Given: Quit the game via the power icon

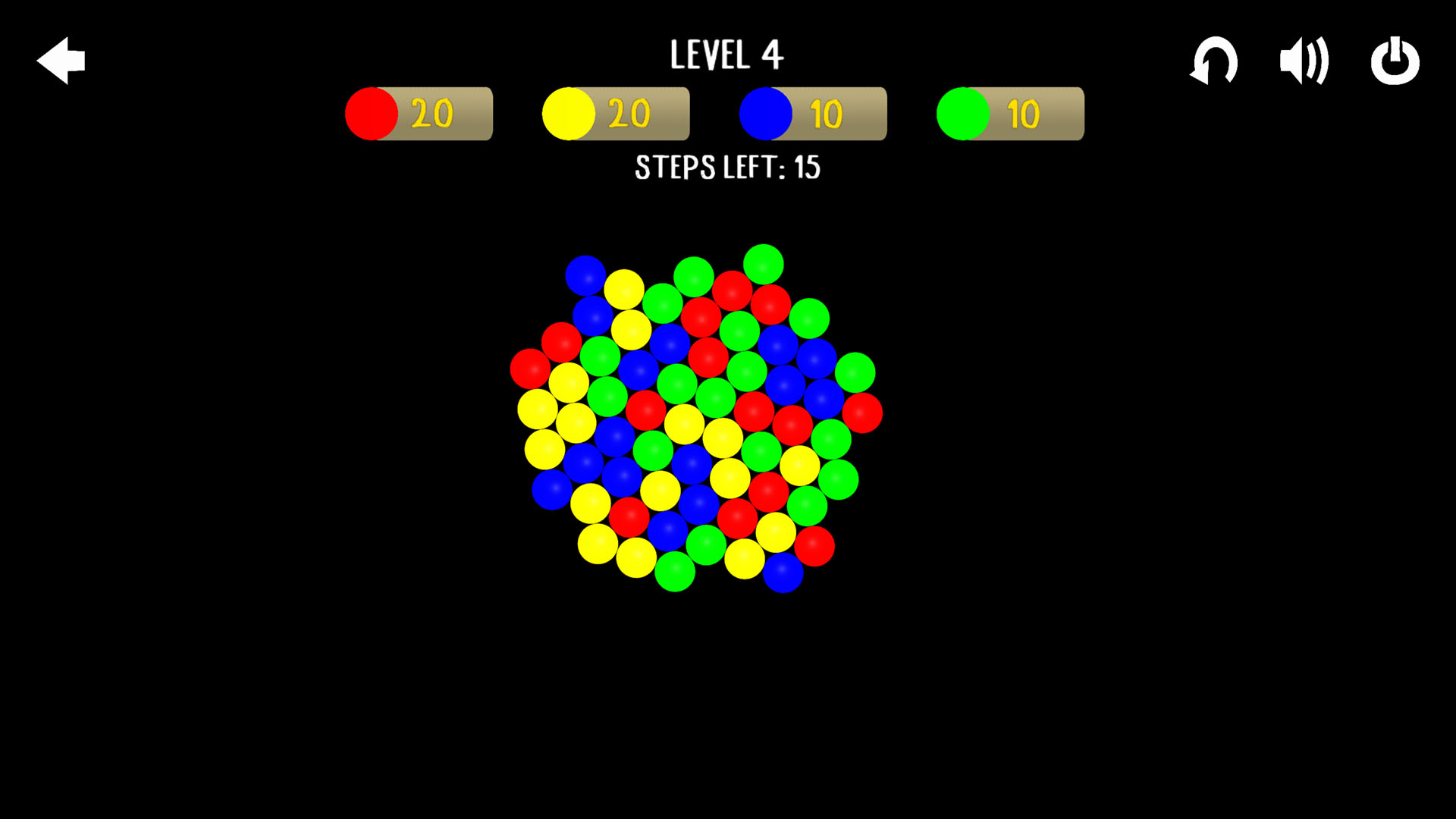Looking at the screenshot, I should pyautogui.click(x=1395, y=61).
